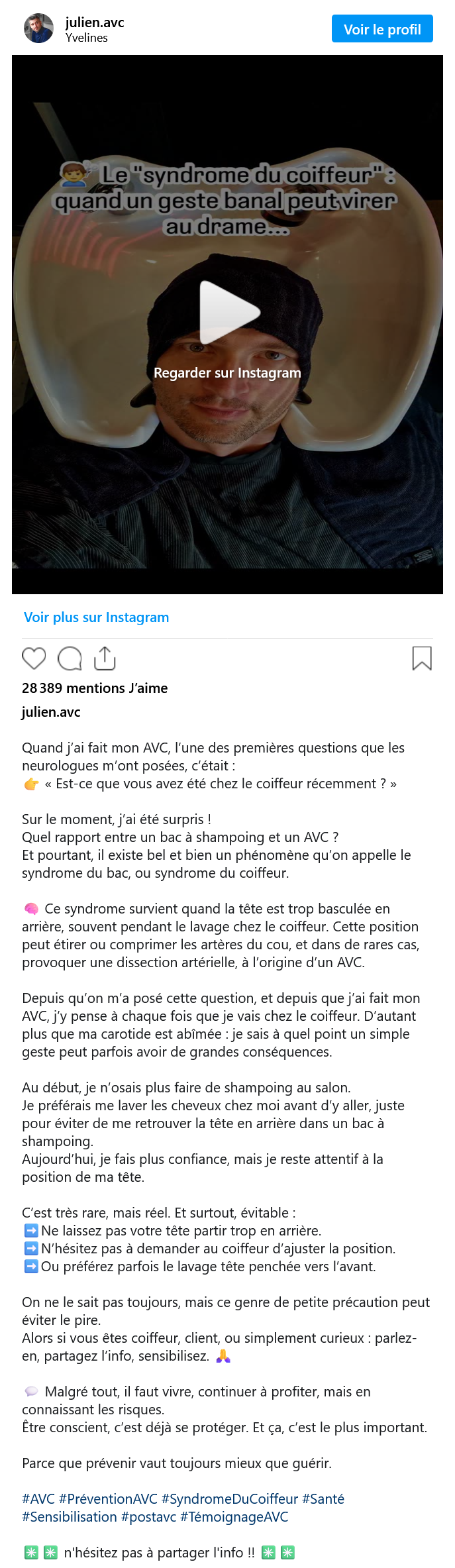
Task: Open the #PréventionAVC hashtag
Action: (108, 1498)
